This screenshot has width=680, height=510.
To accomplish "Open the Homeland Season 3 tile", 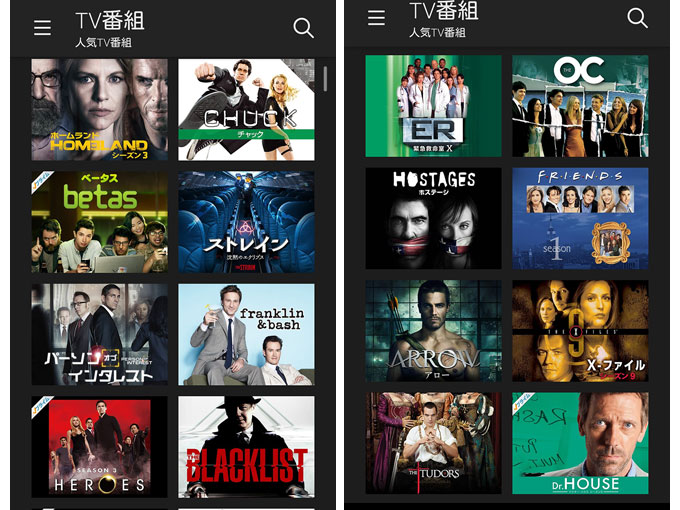I will (x=99, y=109).
